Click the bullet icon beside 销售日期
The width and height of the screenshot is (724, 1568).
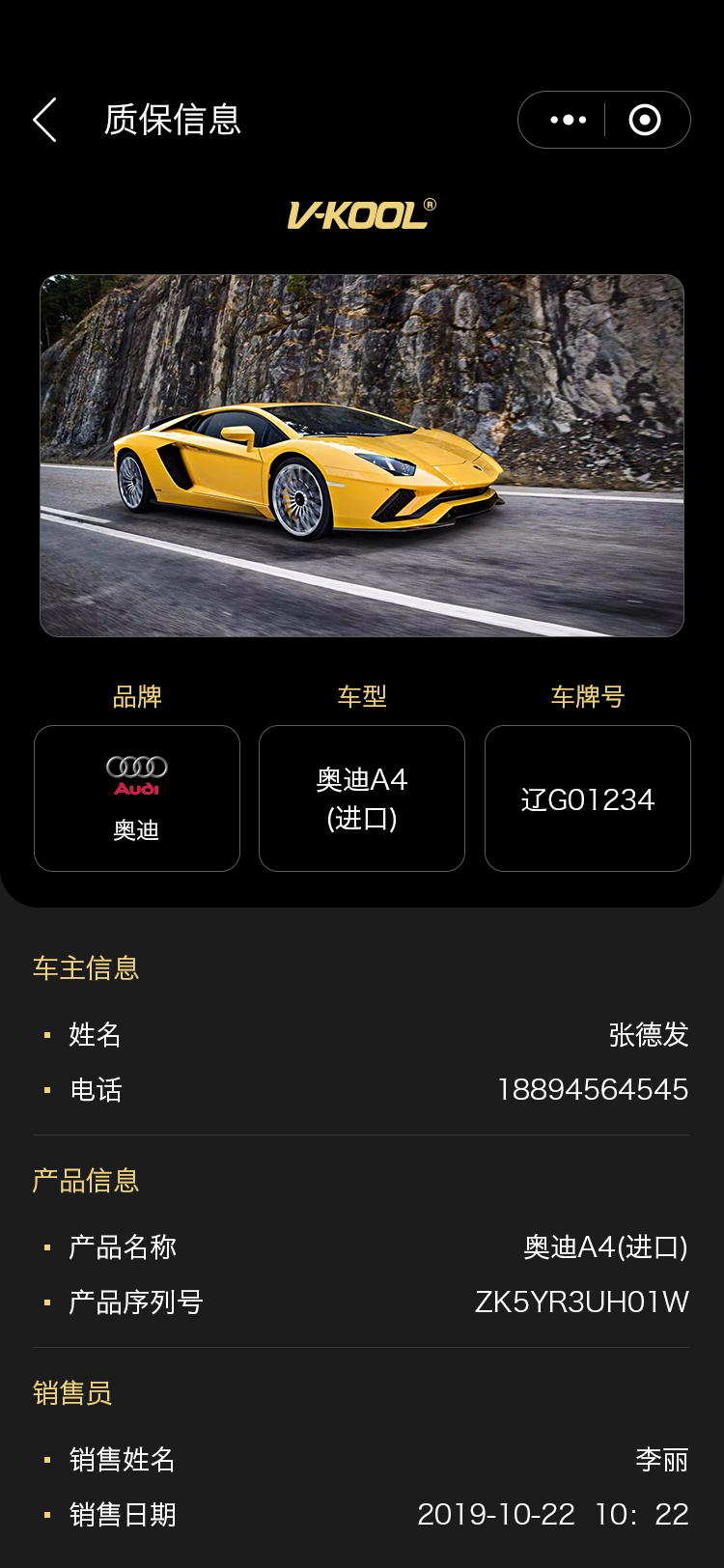45,1515
